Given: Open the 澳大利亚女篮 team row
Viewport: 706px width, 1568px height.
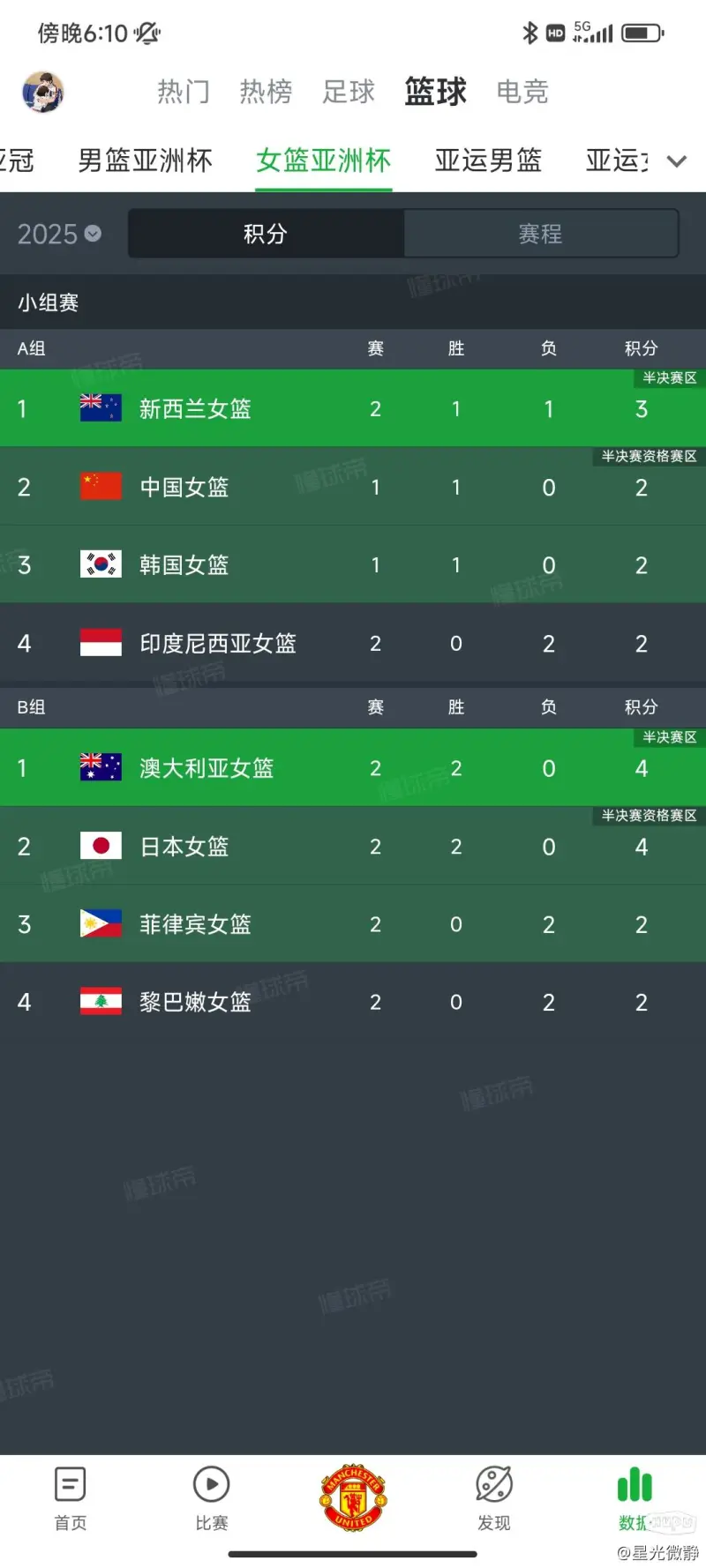Looking at the screenshot, I should pos(353,767).
